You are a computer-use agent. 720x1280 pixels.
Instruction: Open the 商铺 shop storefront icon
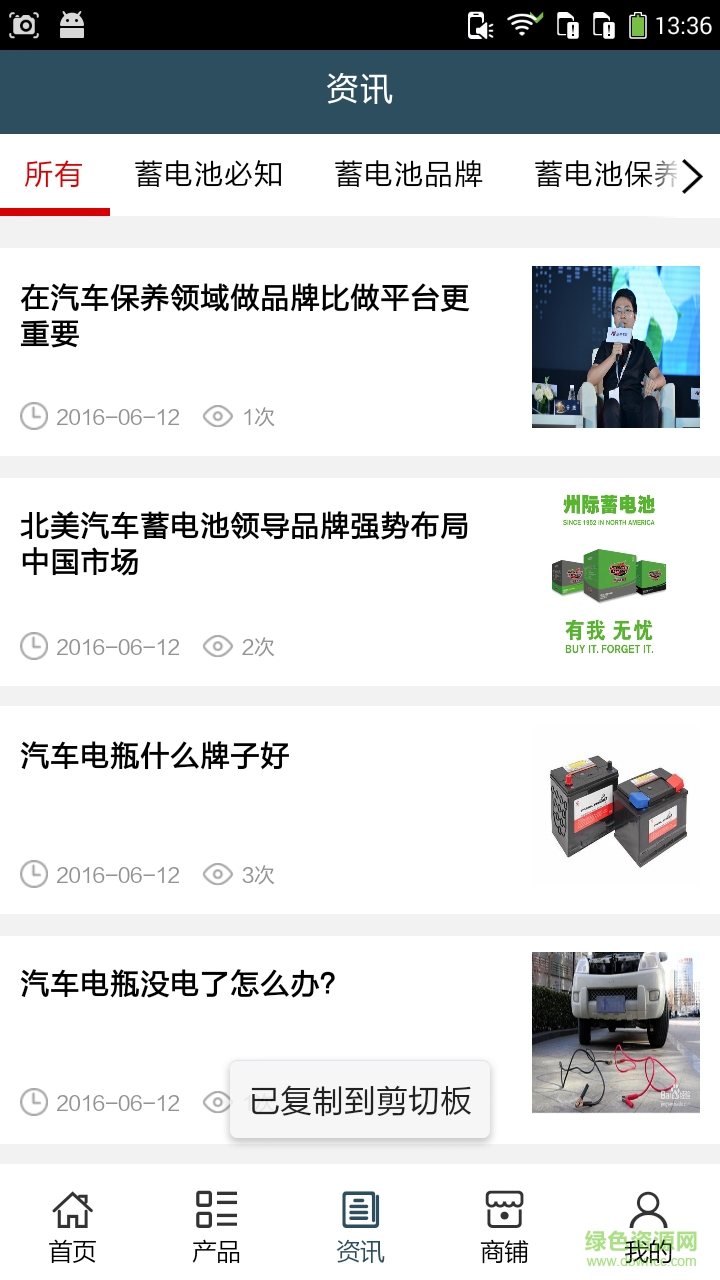coord(503,1209)
